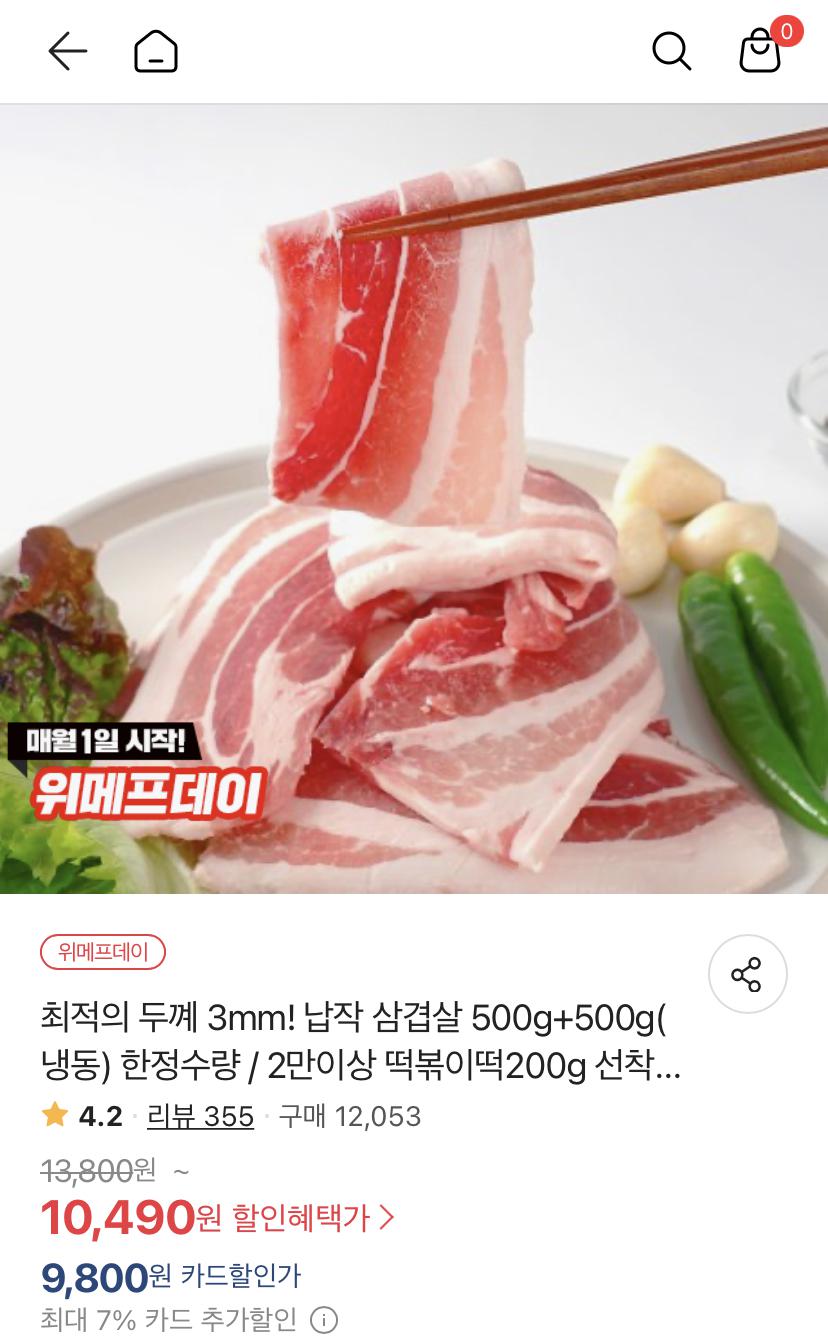828x1341 pixels.
Task: Open card discount info icon
Action: pos(324,1320)
